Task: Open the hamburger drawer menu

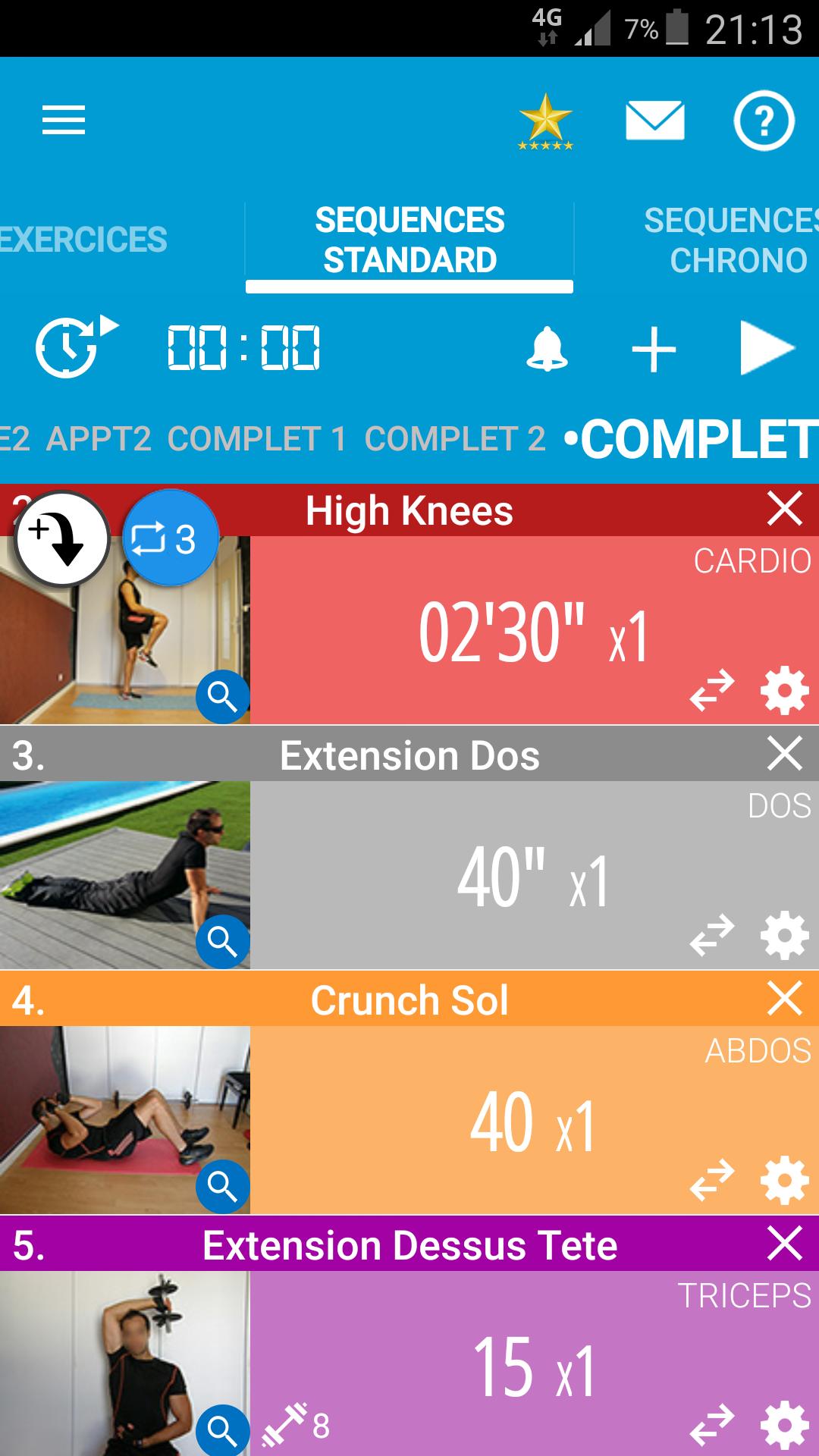Action: click(64, 121)
